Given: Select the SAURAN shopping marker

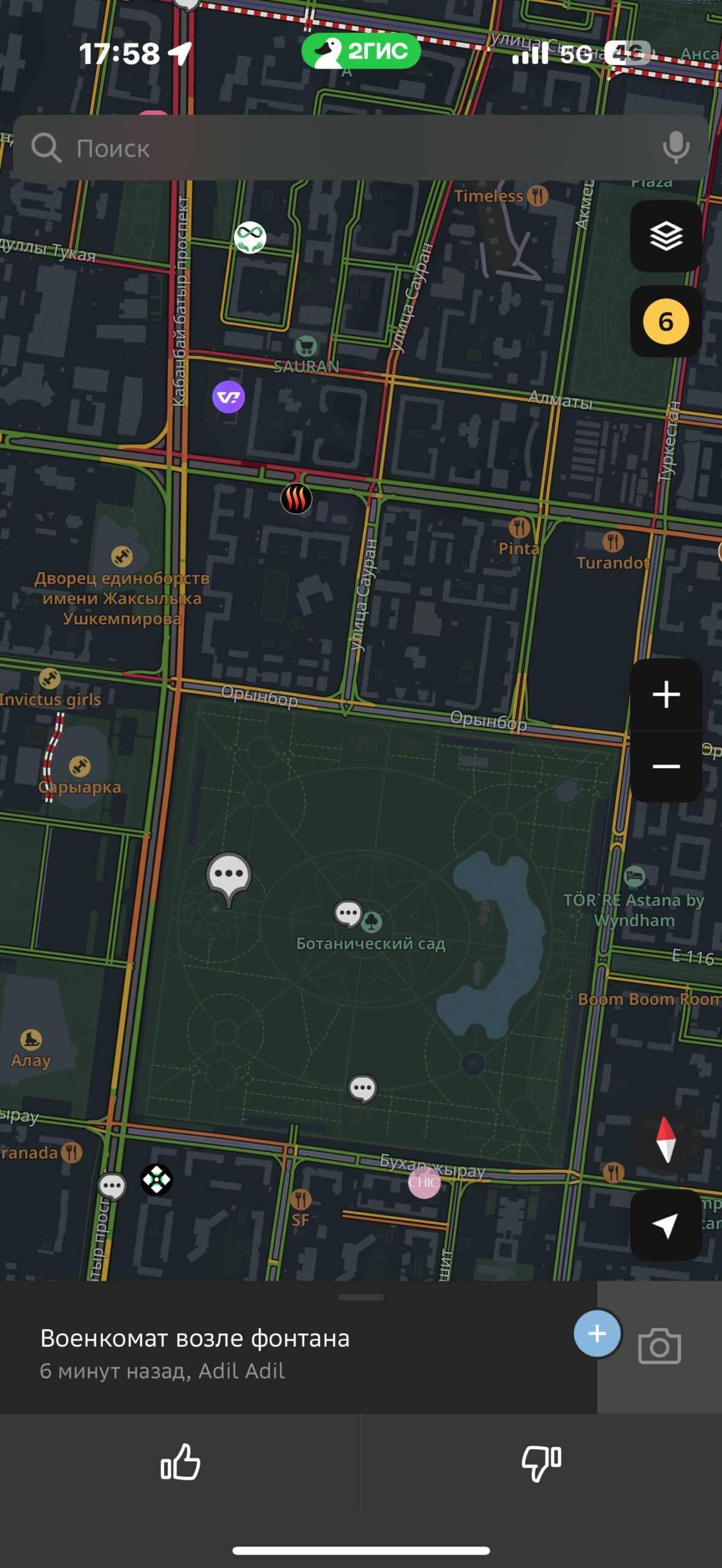Looking at the screenshot, I should coord(306,347).
